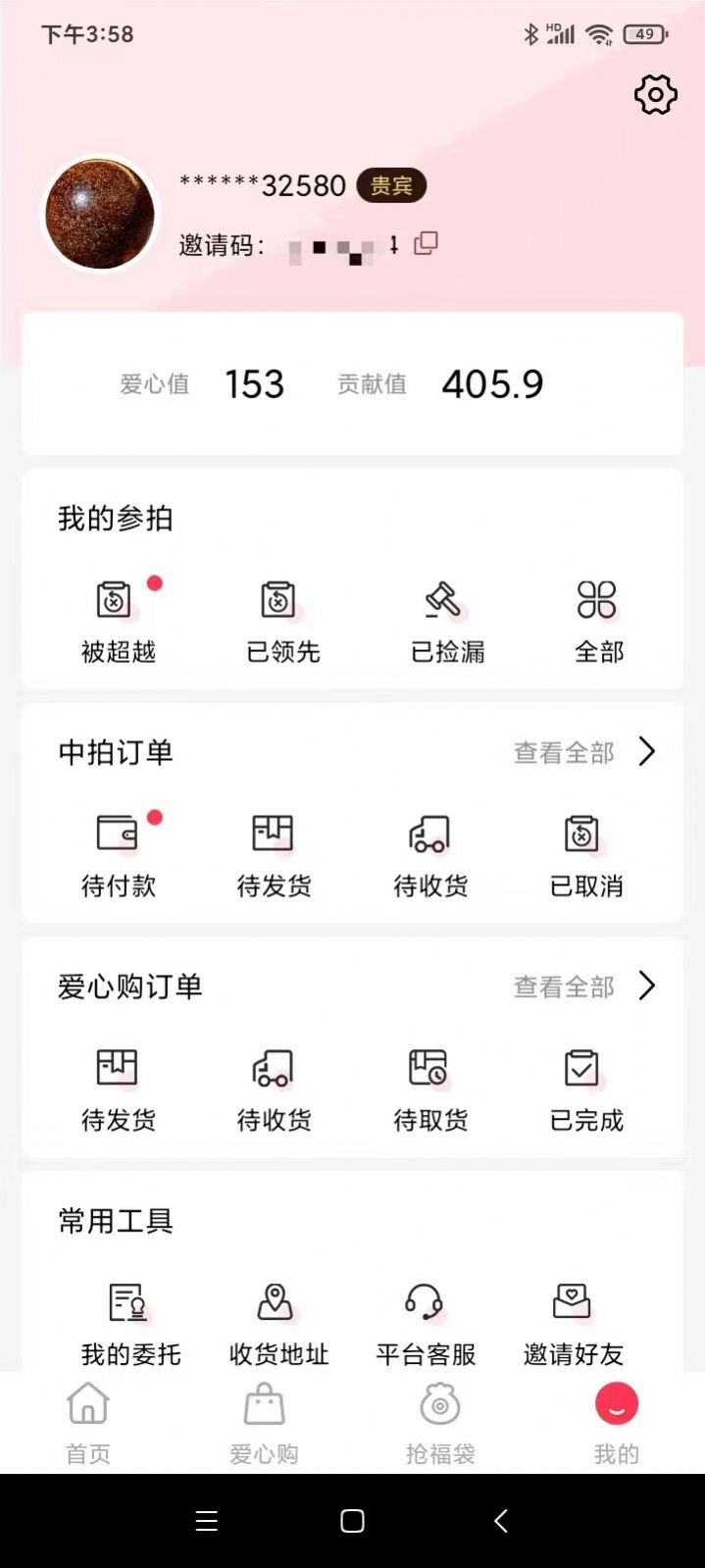
Task: Go to the 抢福袋 tab
Action: [440, 1422]
